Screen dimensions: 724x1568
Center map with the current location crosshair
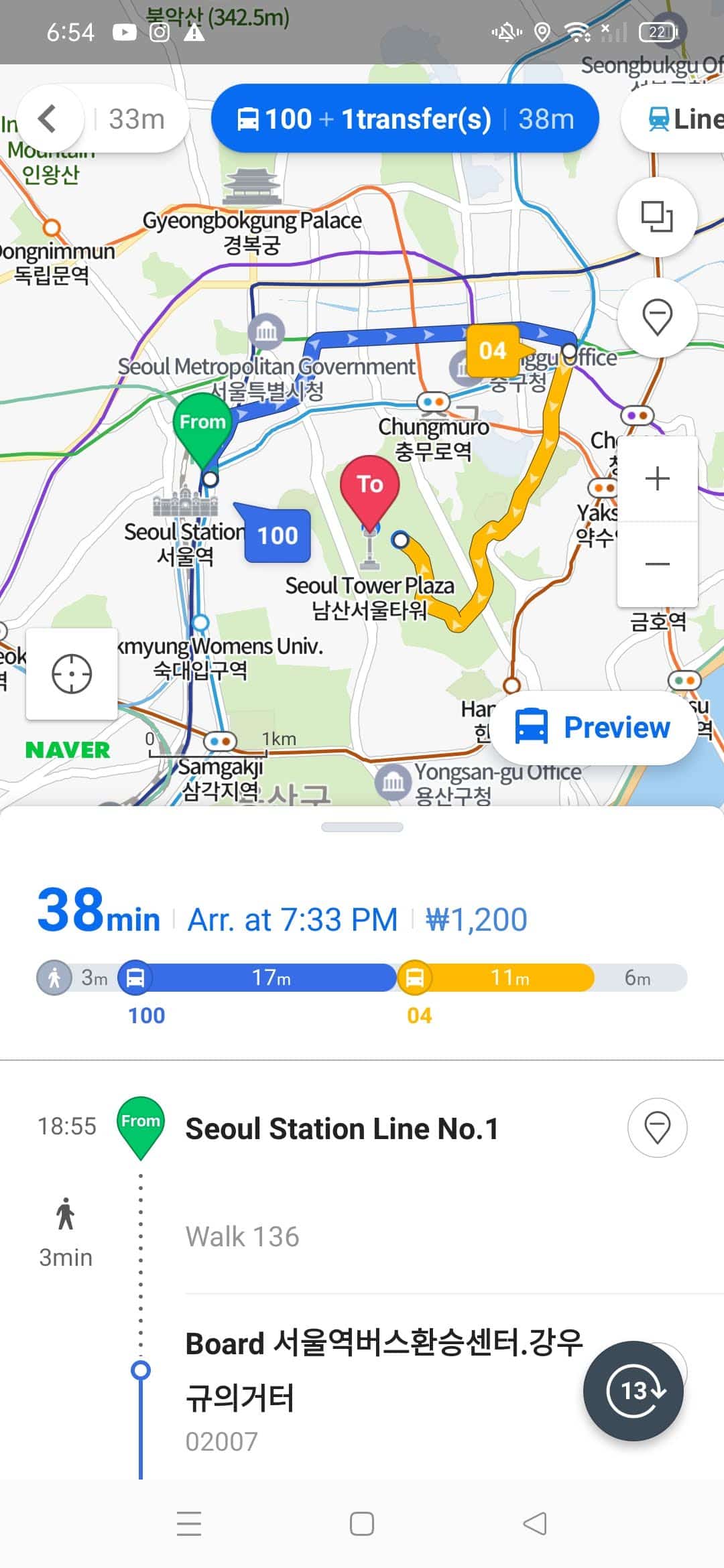coord(71,675)
